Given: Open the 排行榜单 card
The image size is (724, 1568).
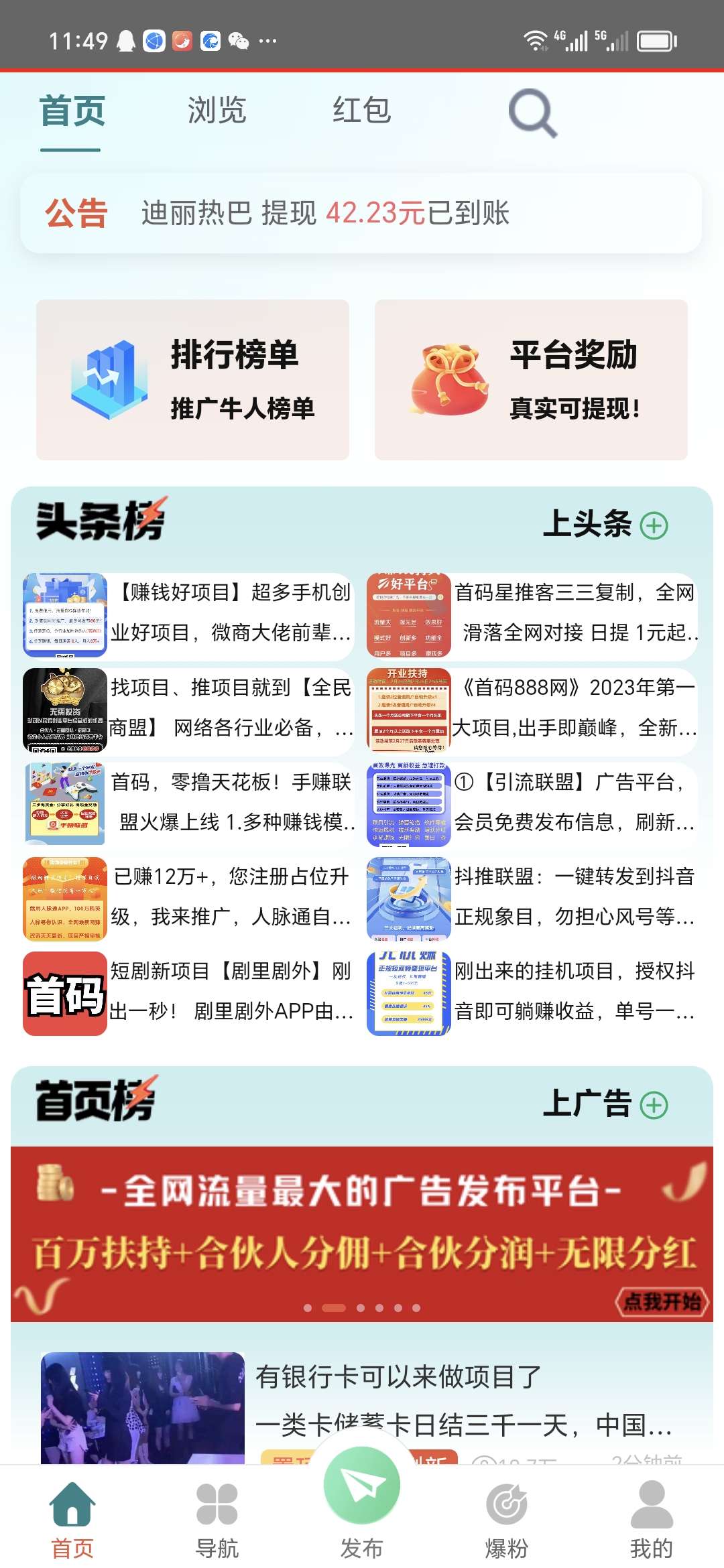Looking at the screenshot, I should [193, 380].
